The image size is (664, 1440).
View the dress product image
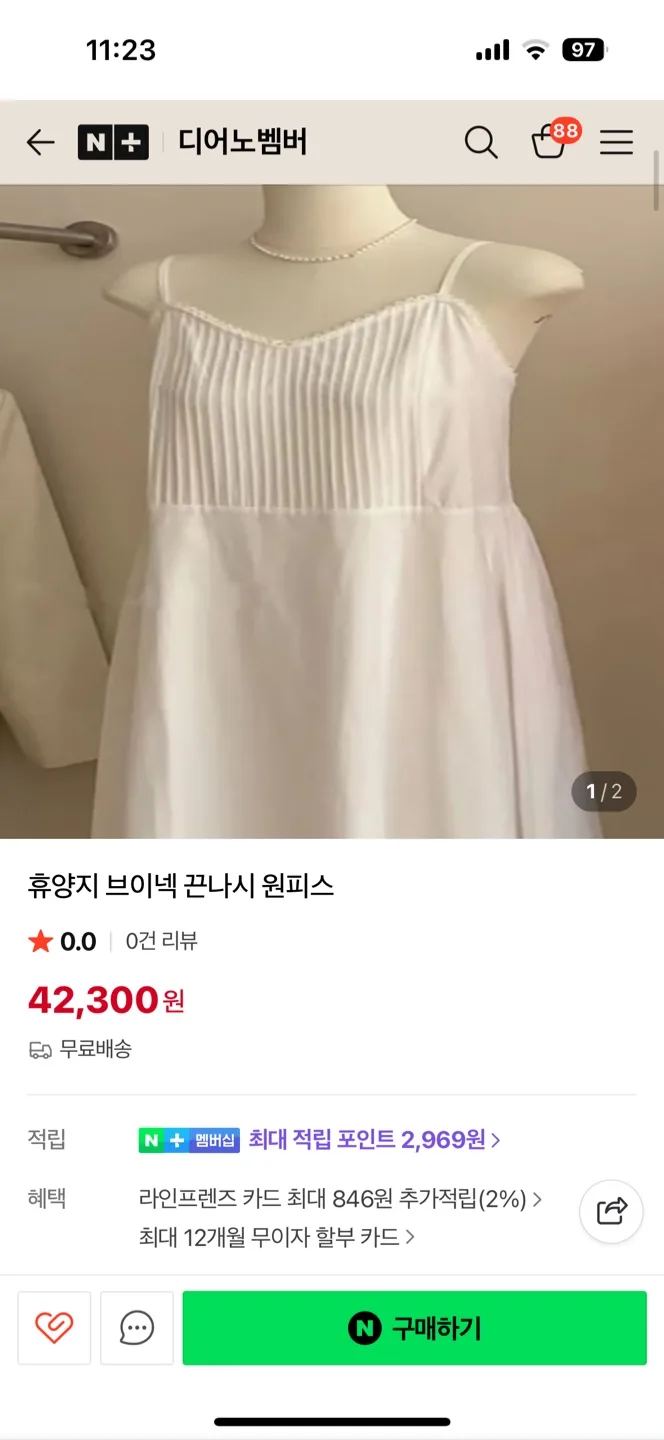click(x=332, y=510)
